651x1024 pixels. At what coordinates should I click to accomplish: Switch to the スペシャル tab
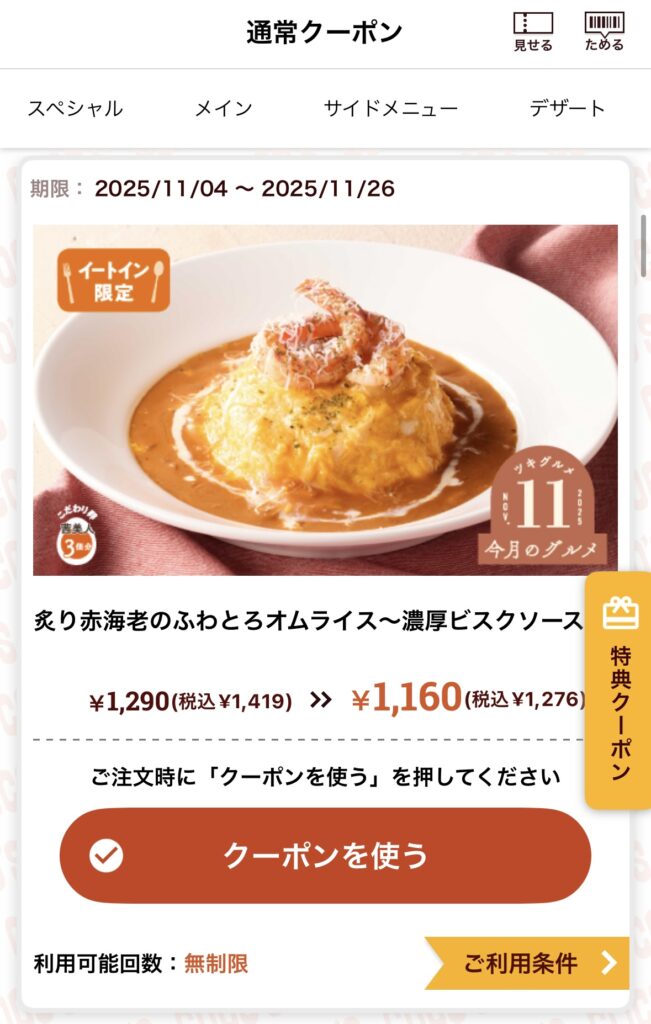(75, 109)
